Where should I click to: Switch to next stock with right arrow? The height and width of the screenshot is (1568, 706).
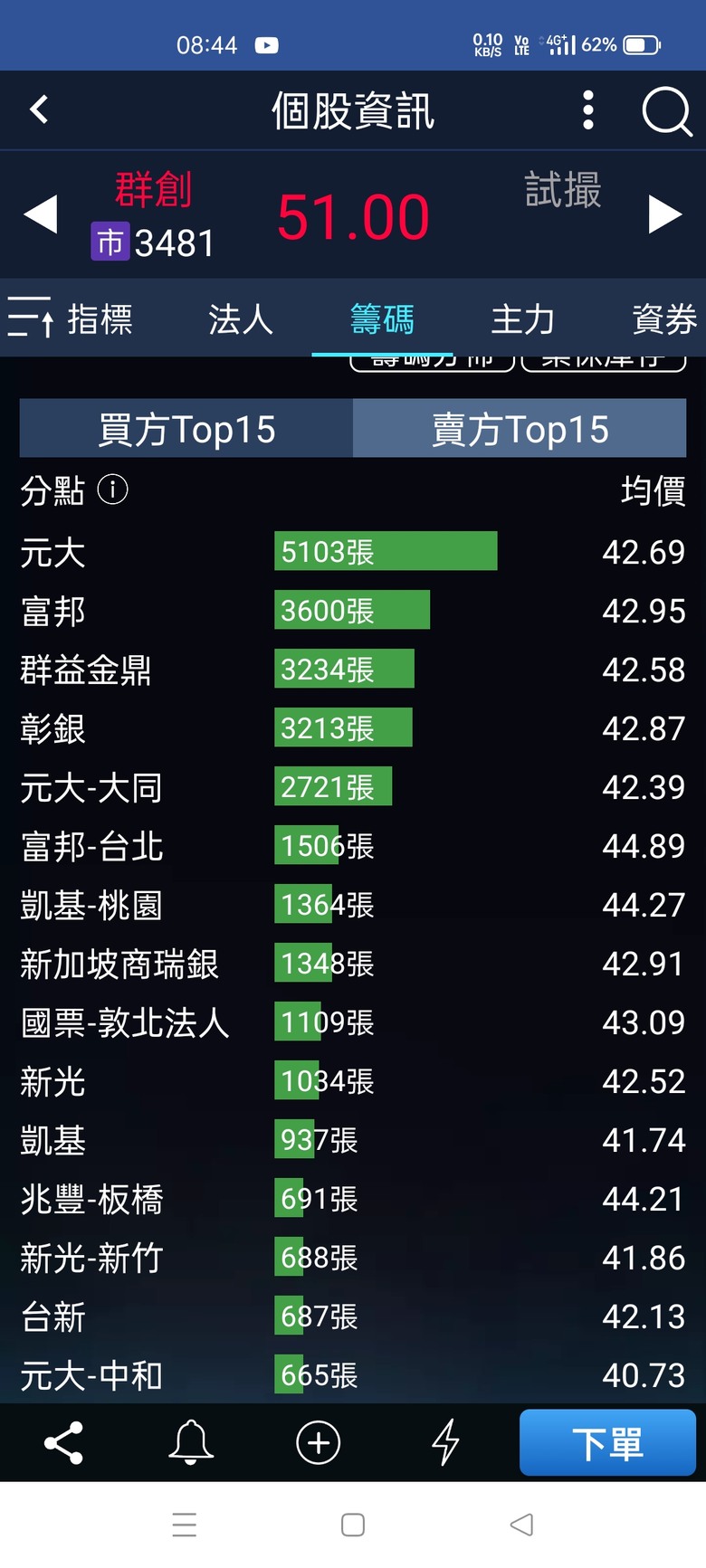pyautogui.click(x=665, y=214)
